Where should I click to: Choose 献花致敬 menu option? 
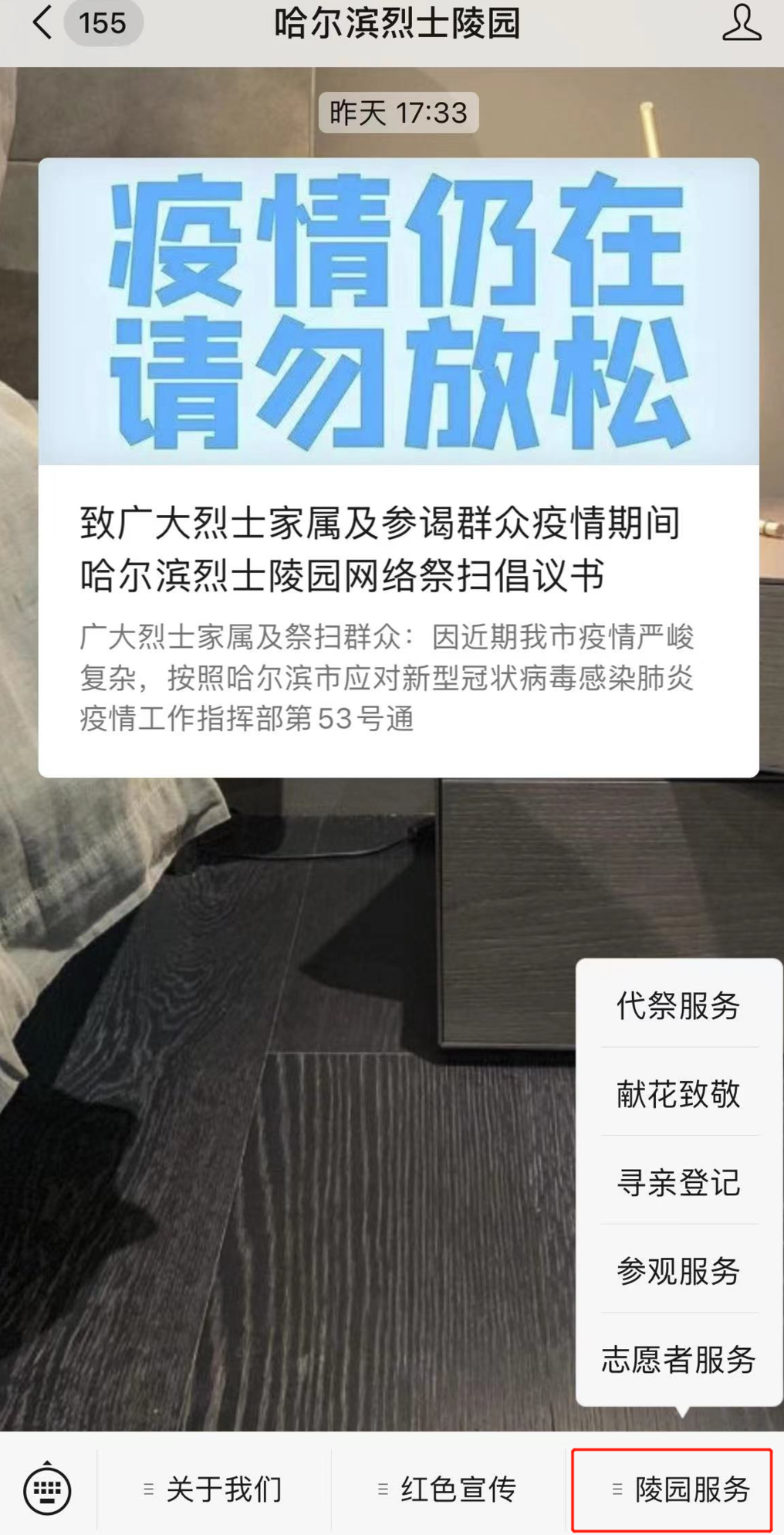(x=678, y=1093)
